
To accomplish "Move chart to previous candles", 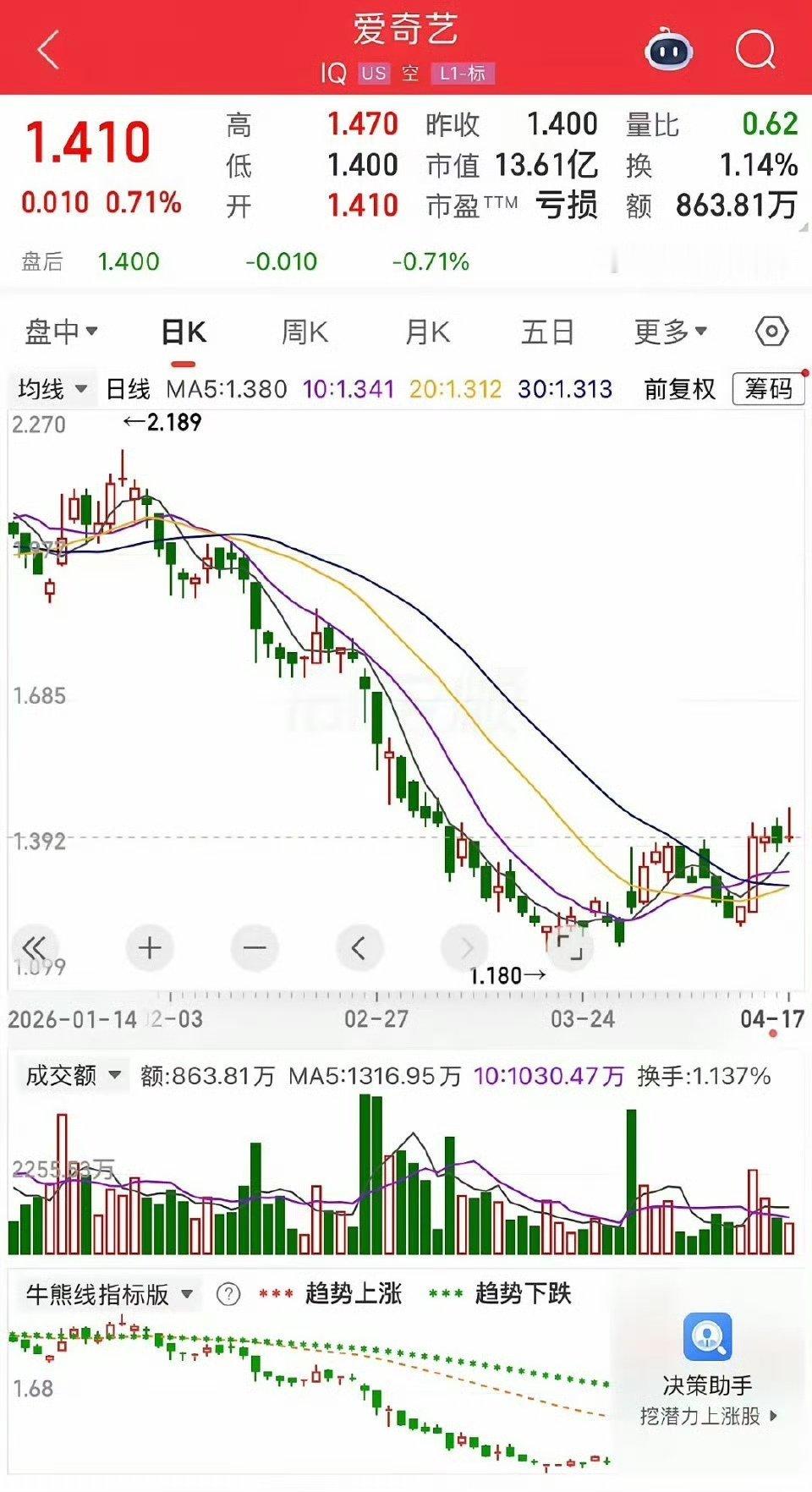I will [x=359, y=947].
